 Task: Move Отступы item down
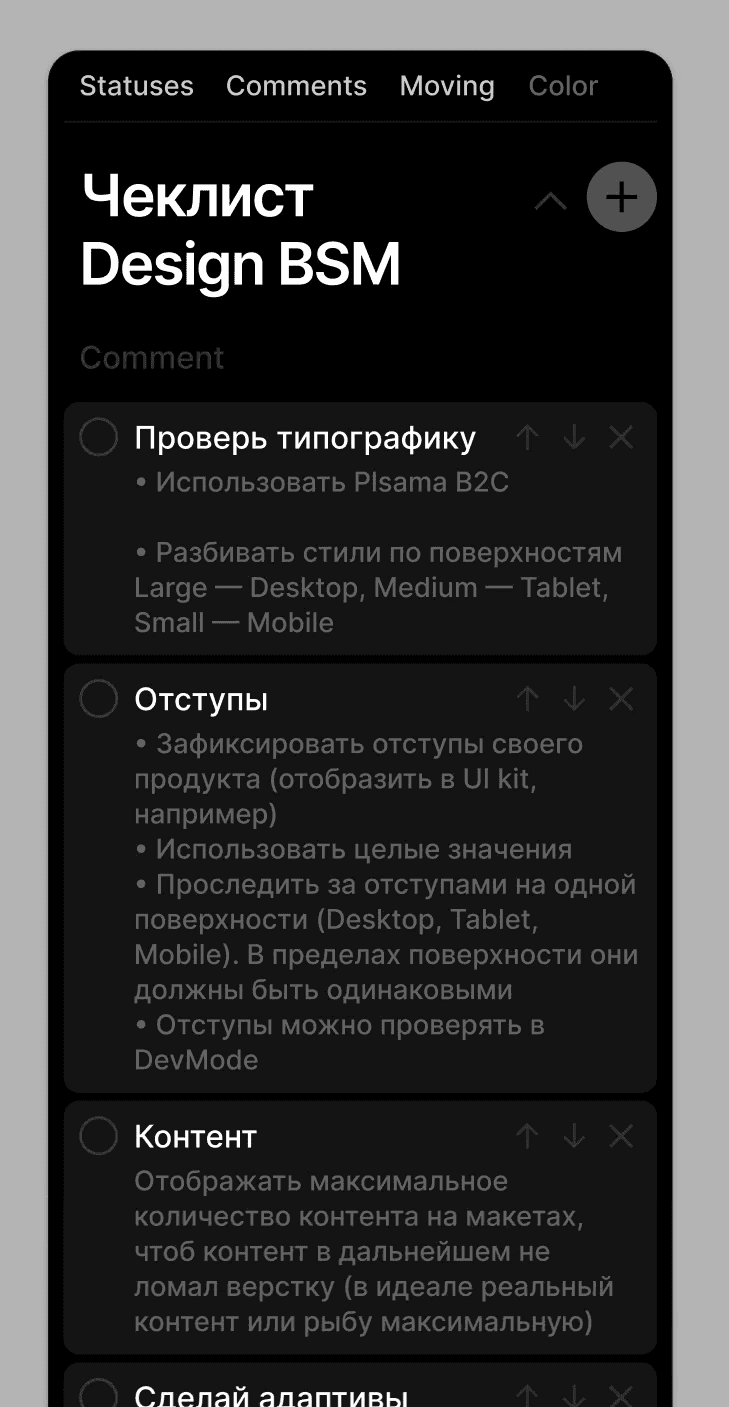tap(574, 699)
